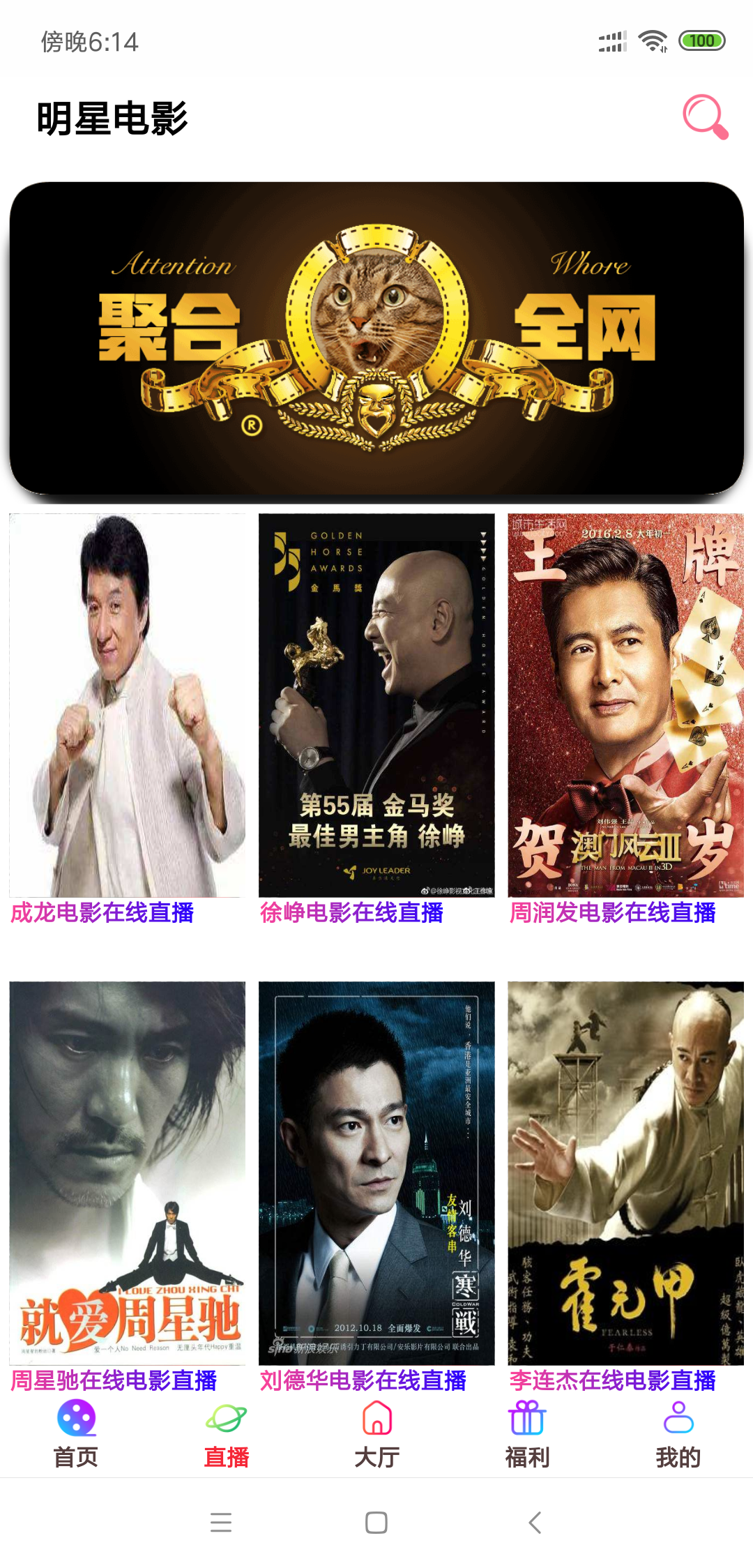Screen dimensions: 753x1568
Task: Open the 福利 tab
Action: [x=528, y=1434]
